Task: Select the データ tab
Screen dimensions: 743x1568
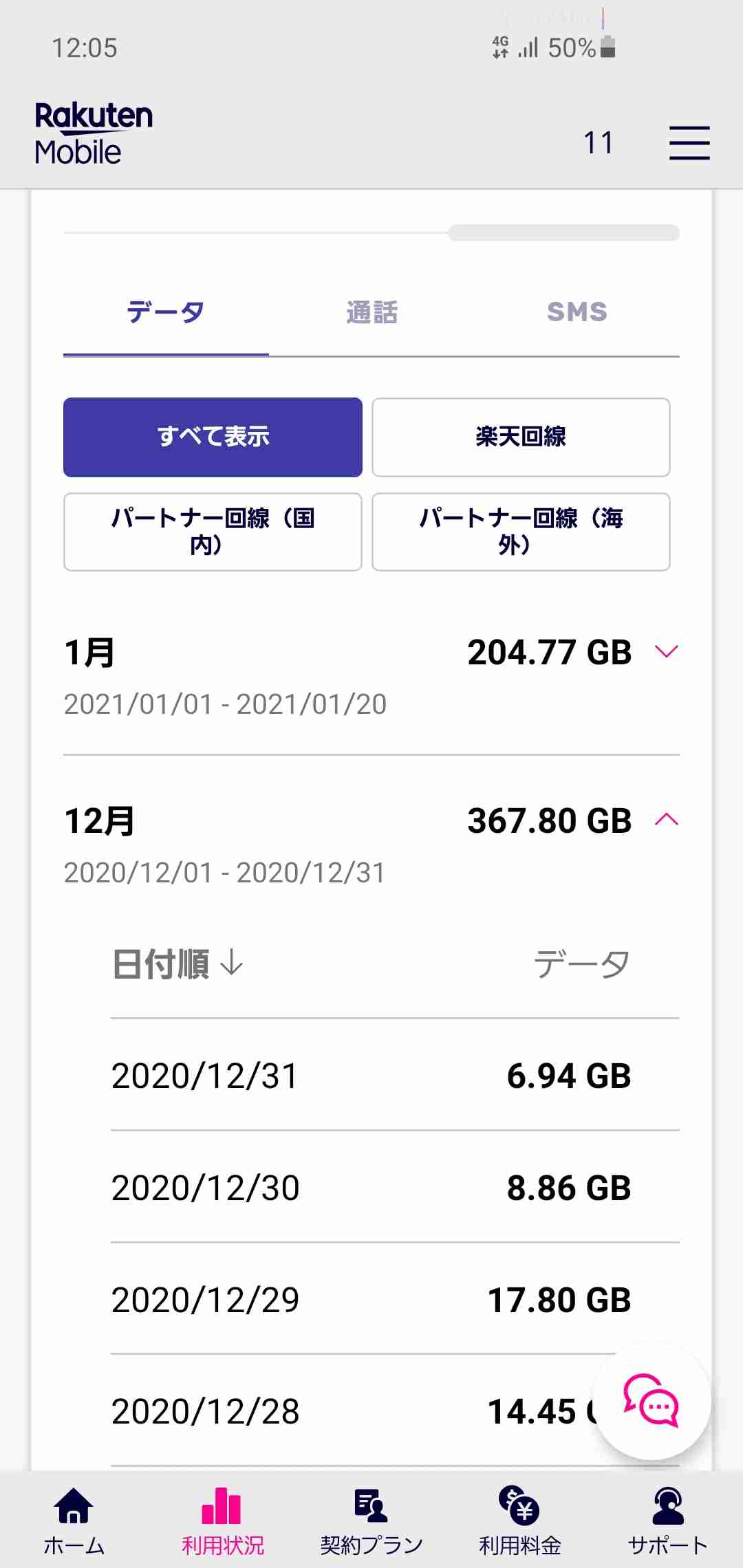Action: (166, 312)
